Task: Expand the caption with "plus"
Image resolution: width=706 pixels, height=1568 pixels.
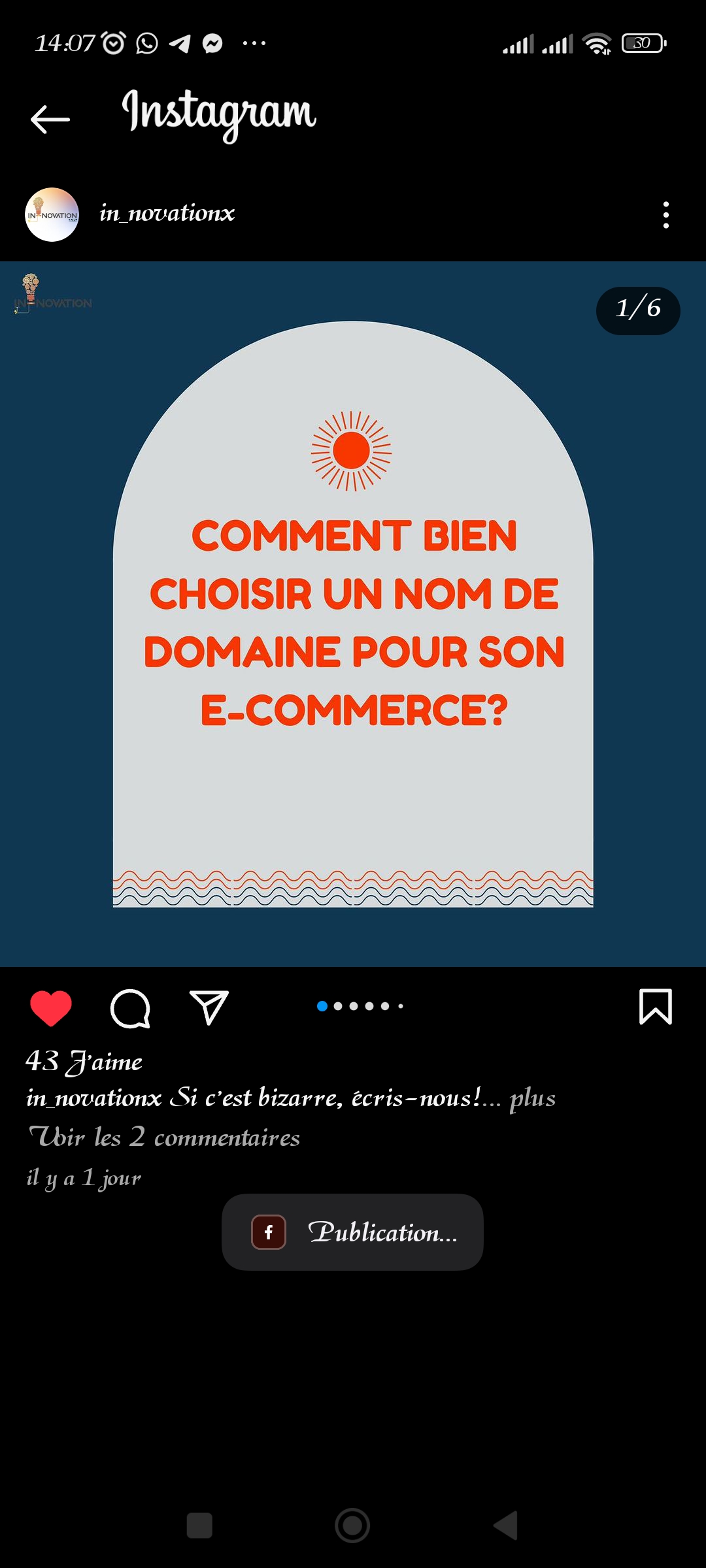Action: point(532,1098)
